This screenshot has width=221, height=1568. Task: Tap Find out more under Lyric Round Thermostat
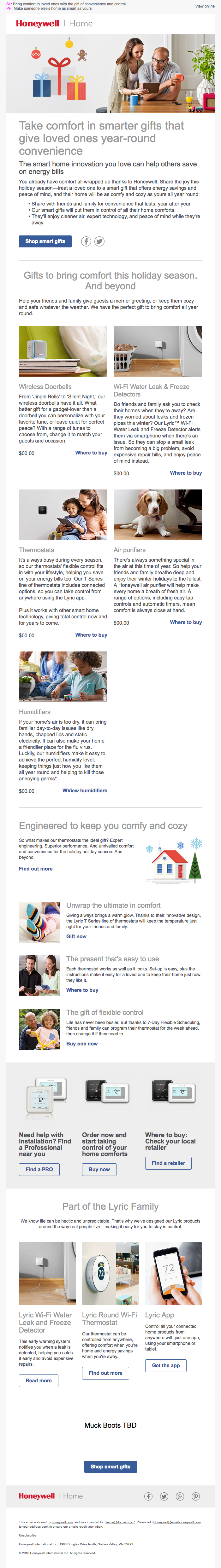(105, 1373)
